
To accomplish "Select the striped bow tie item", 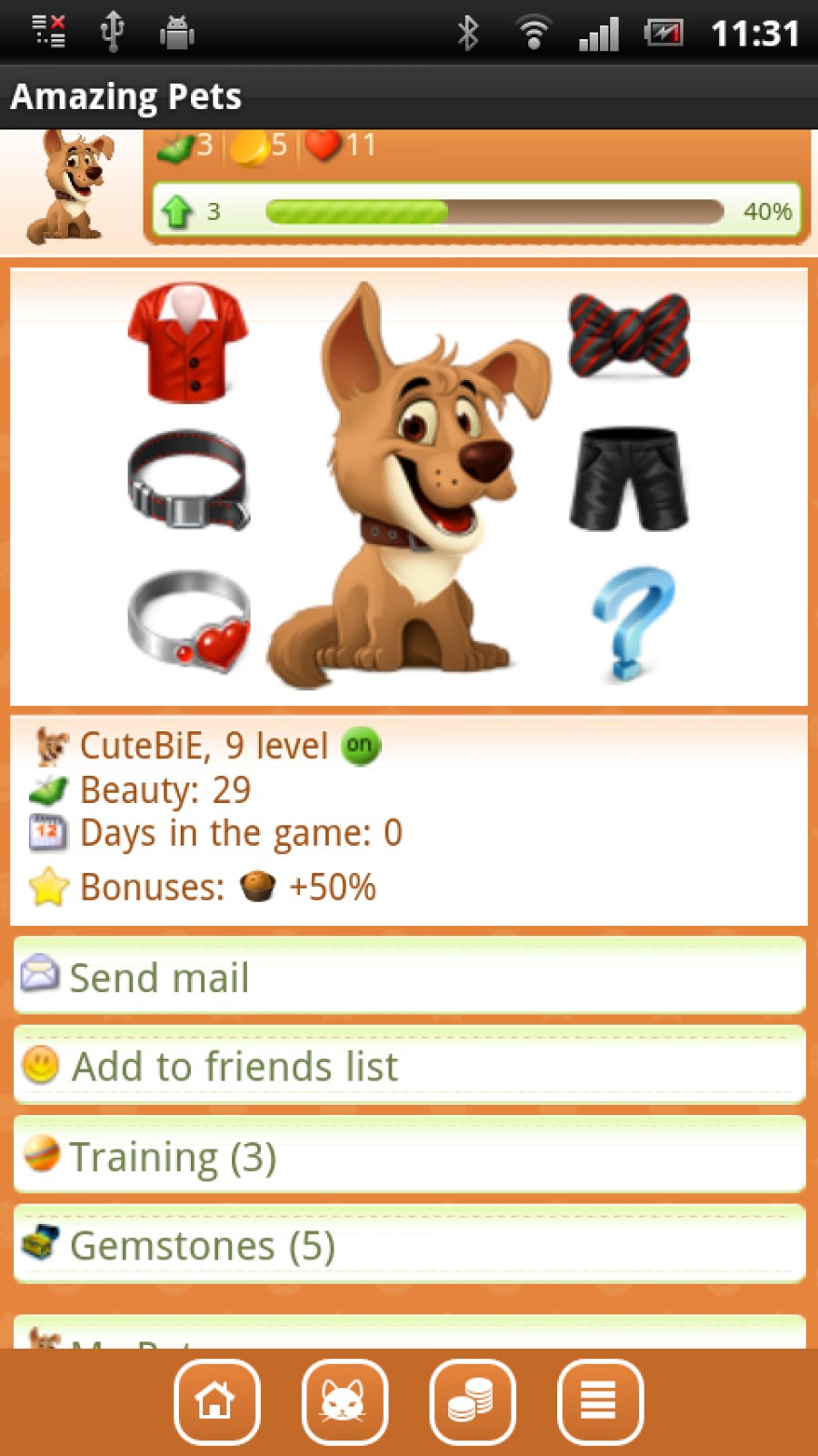I will point(629,335).
